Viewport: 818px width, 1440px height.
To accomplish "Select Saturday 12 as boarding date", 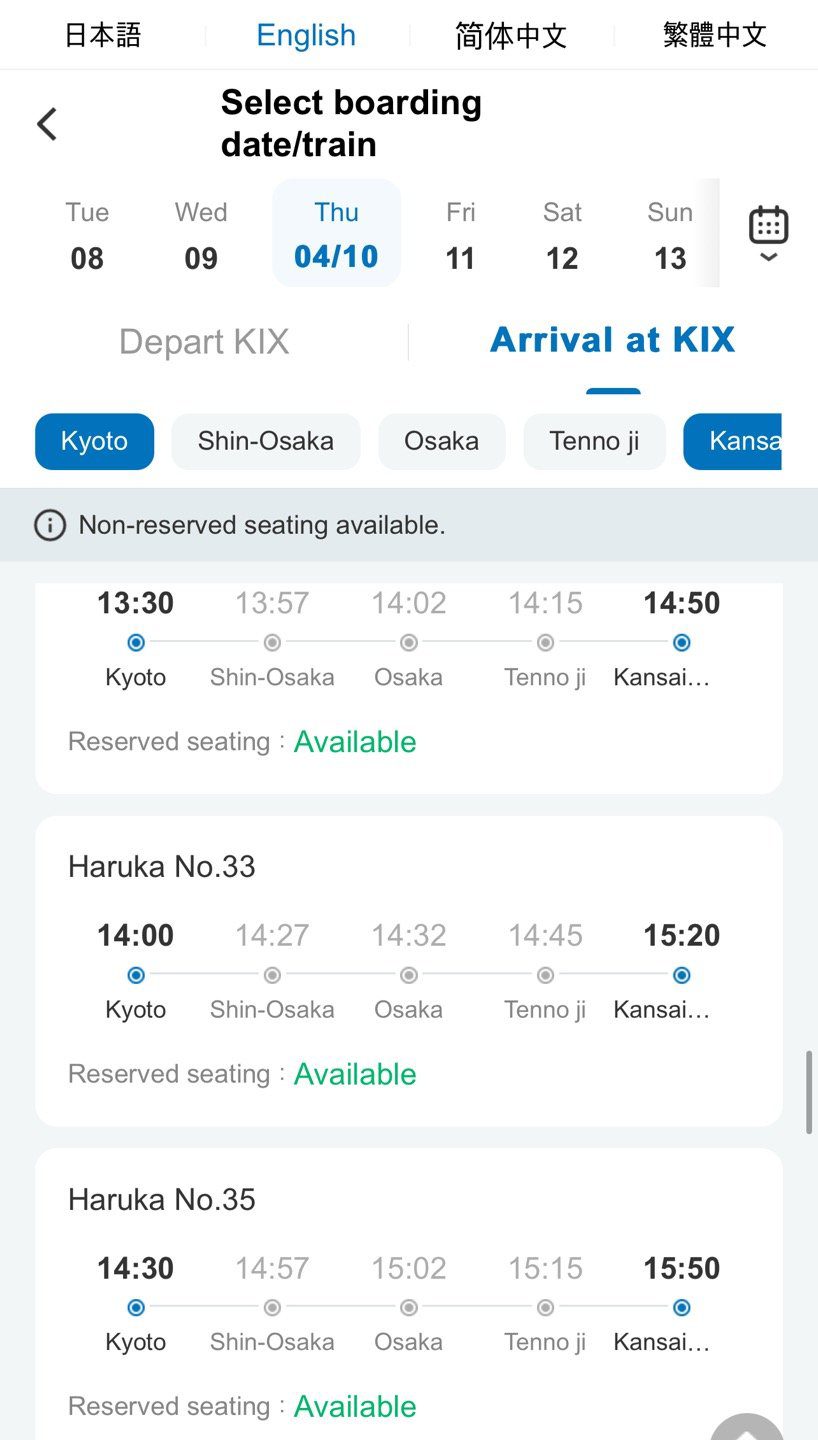I will 562,235.
